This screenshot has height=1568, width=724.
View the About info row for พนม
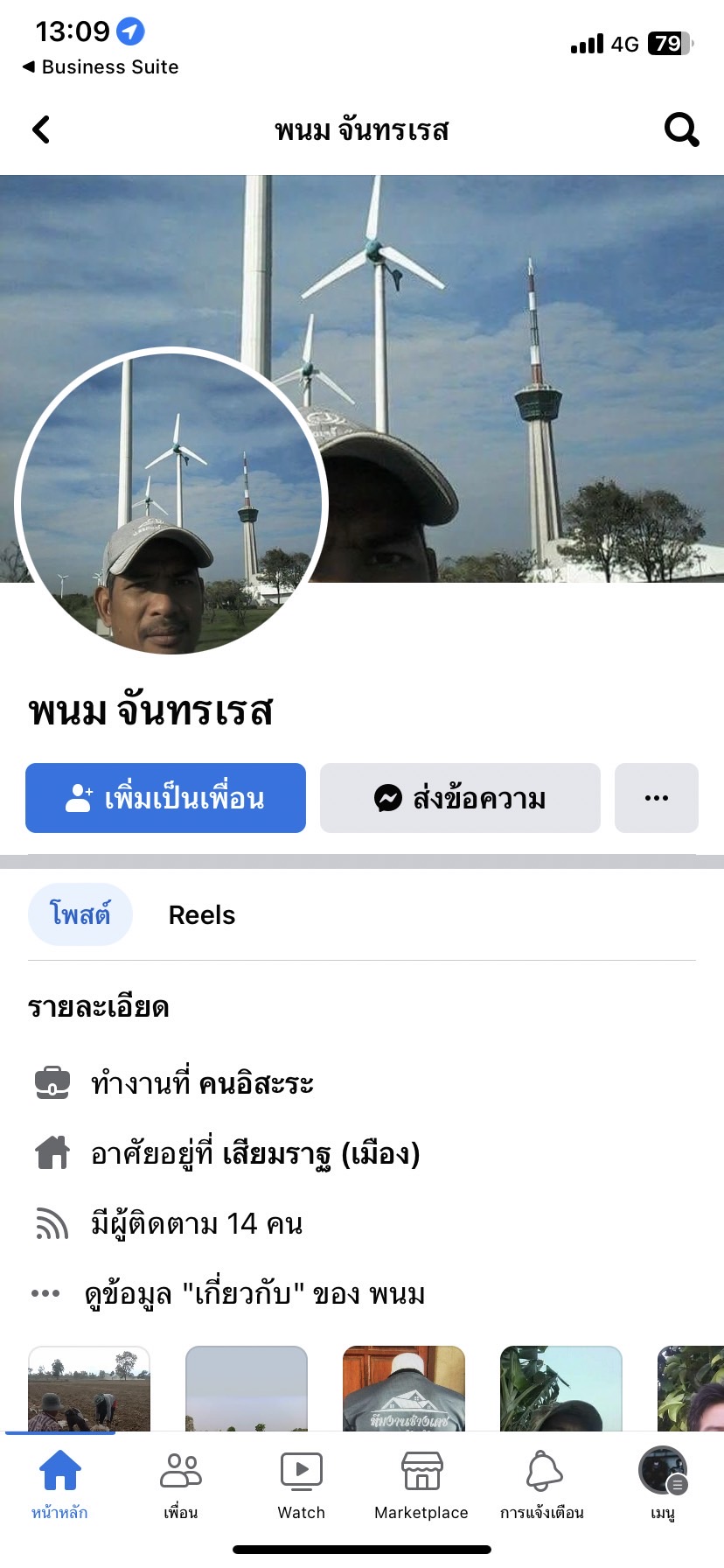(x=254, y=1294)
